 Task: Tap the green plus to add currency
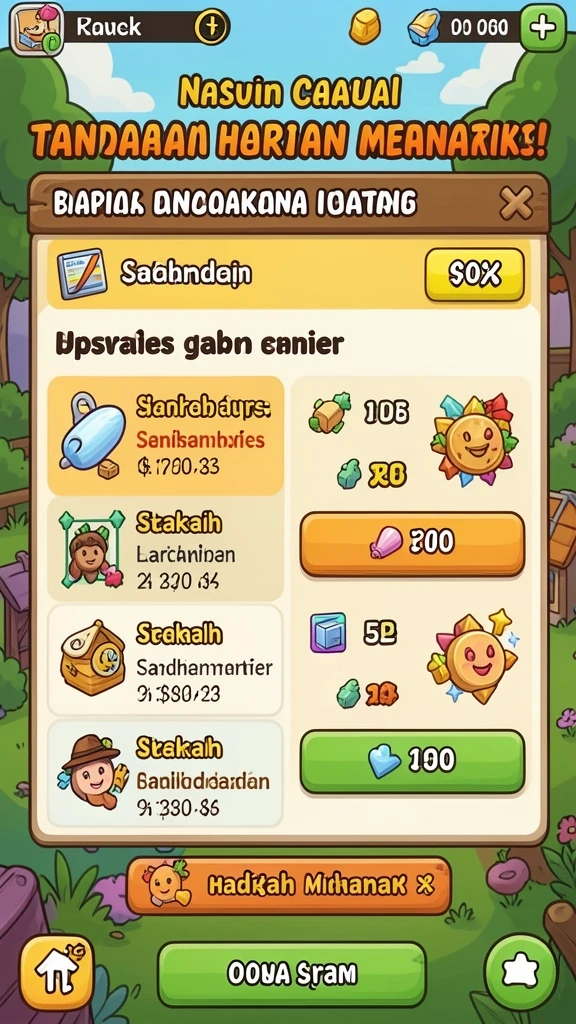(x=543, y=27)
